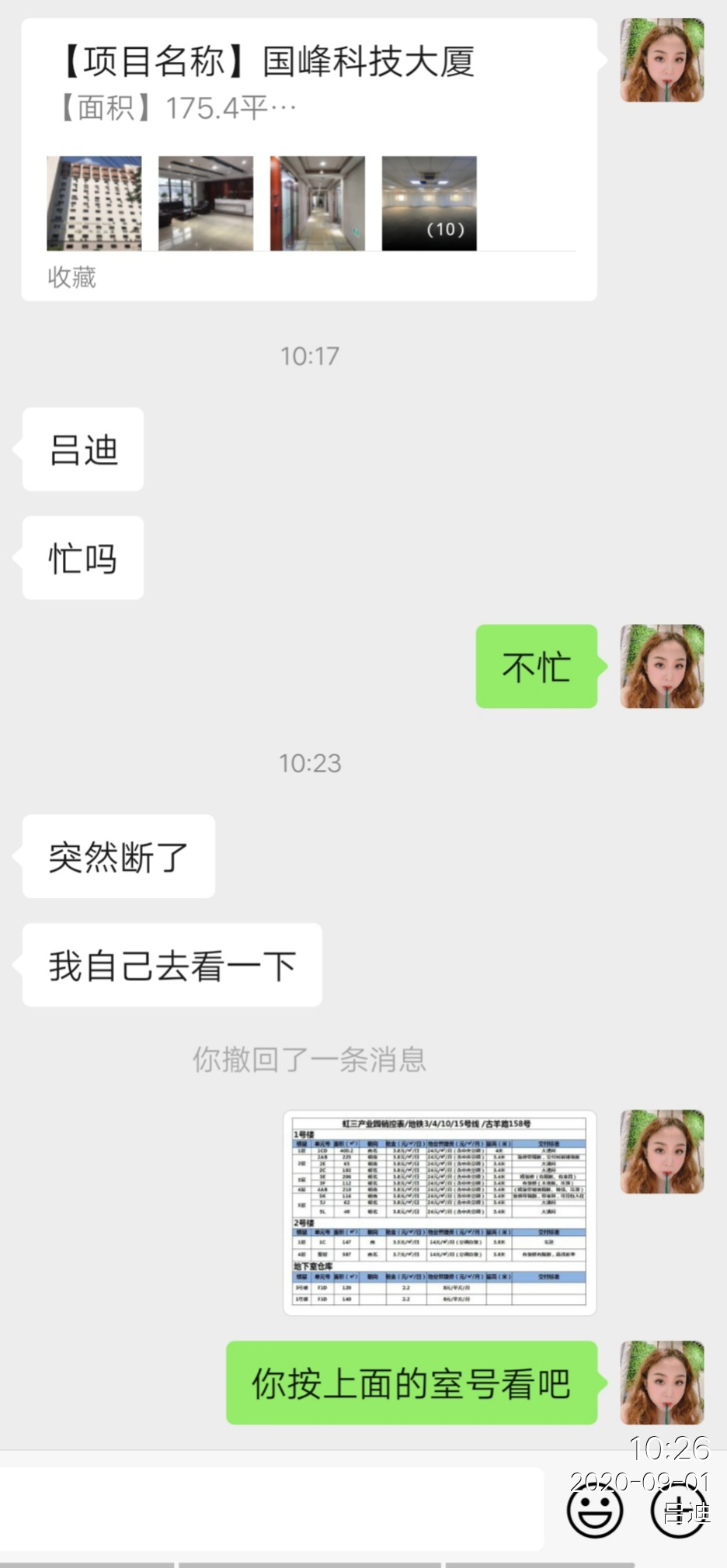Tap avatar beside 你按上面的室号看吧 message
The image size is (727, 1568).
point(662,1382)
